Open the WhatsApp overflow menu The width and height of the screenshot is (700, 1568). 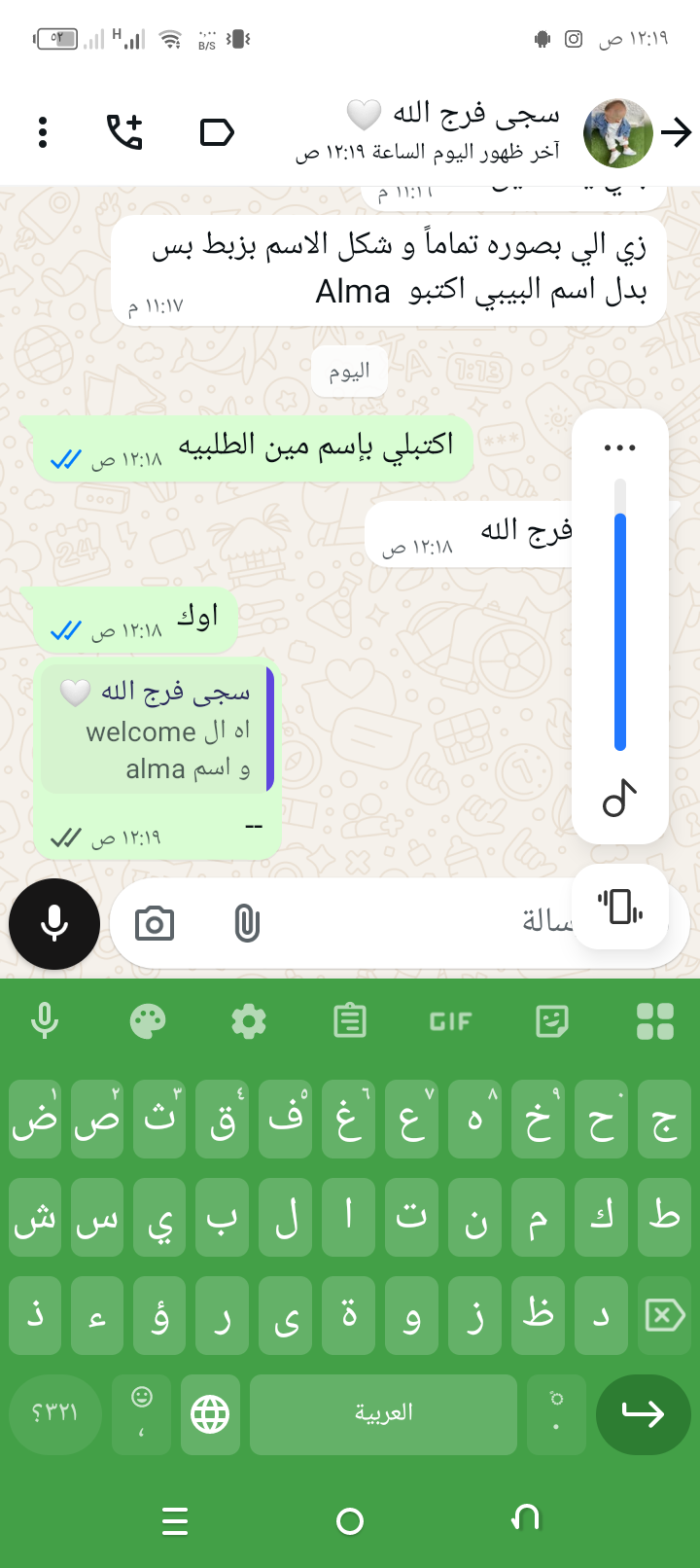click(x=43, y=132)
